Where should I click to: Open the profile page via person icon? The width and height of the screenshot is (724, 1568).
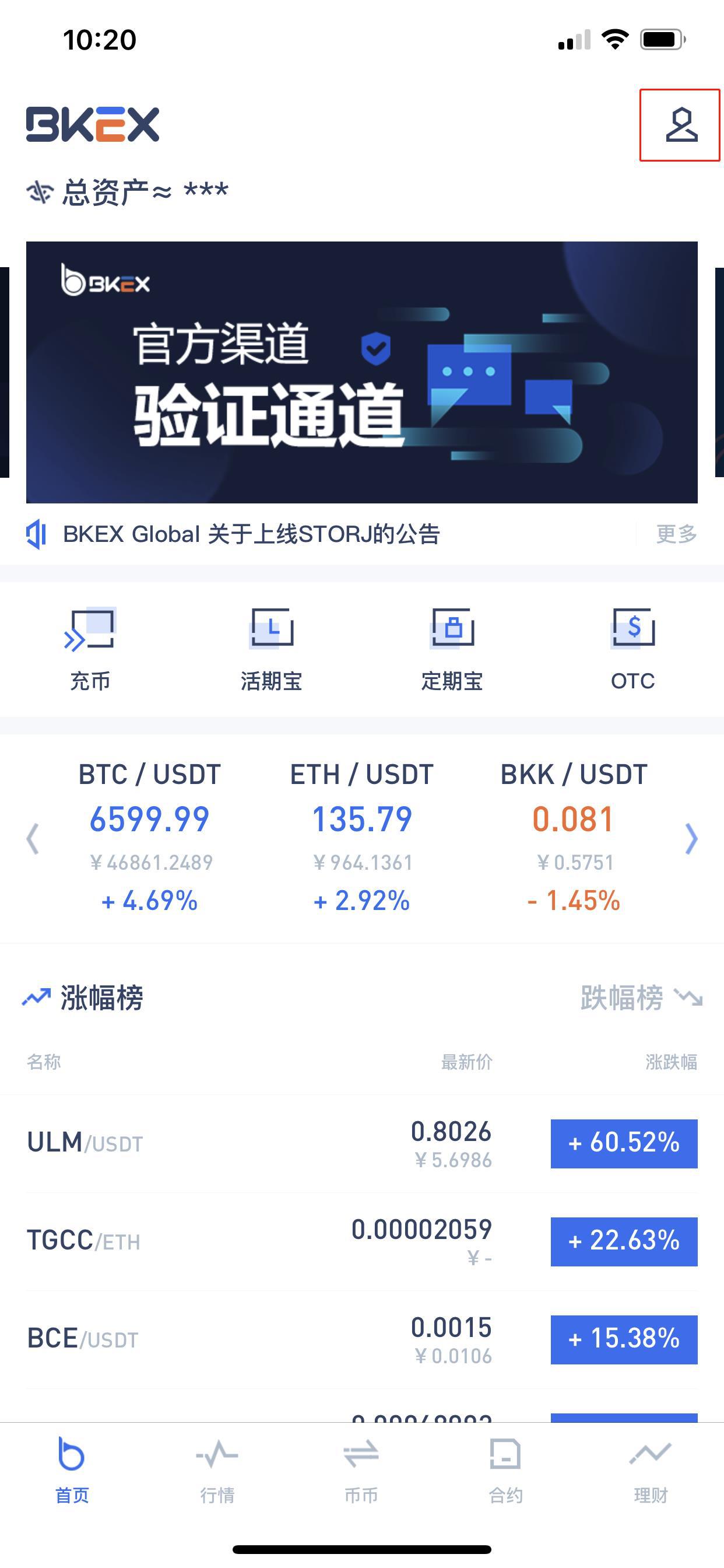pos(683,126)
